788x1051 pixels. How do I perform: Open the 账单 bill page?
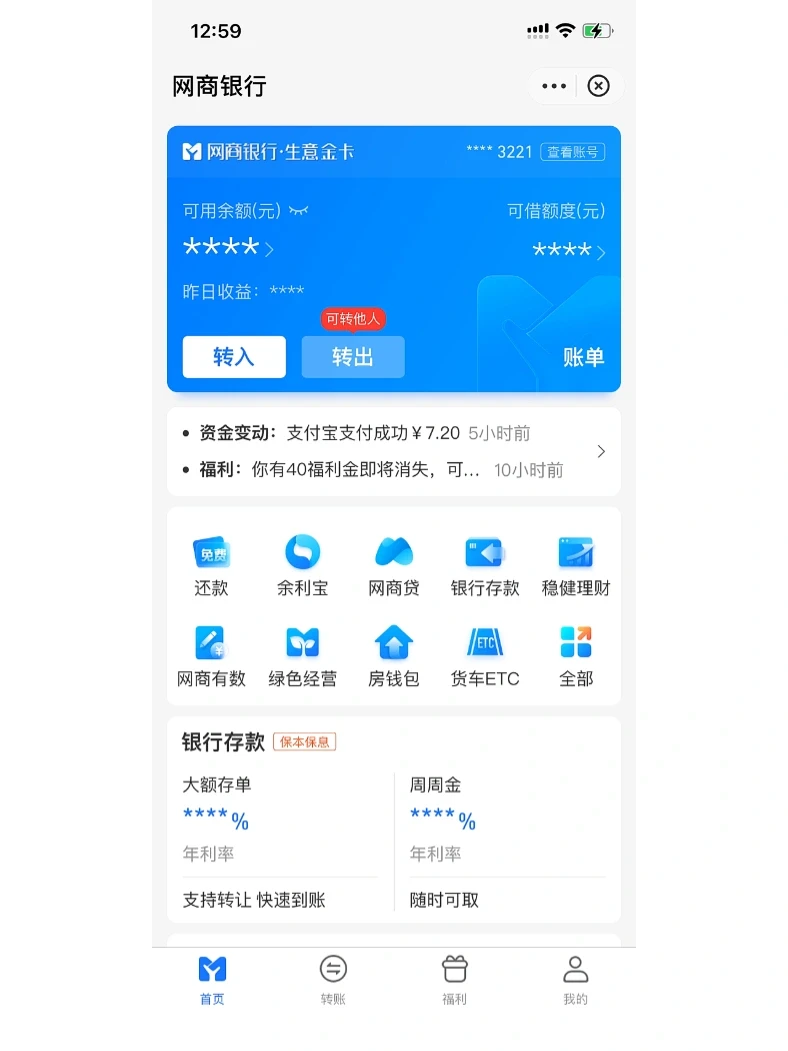583,357
